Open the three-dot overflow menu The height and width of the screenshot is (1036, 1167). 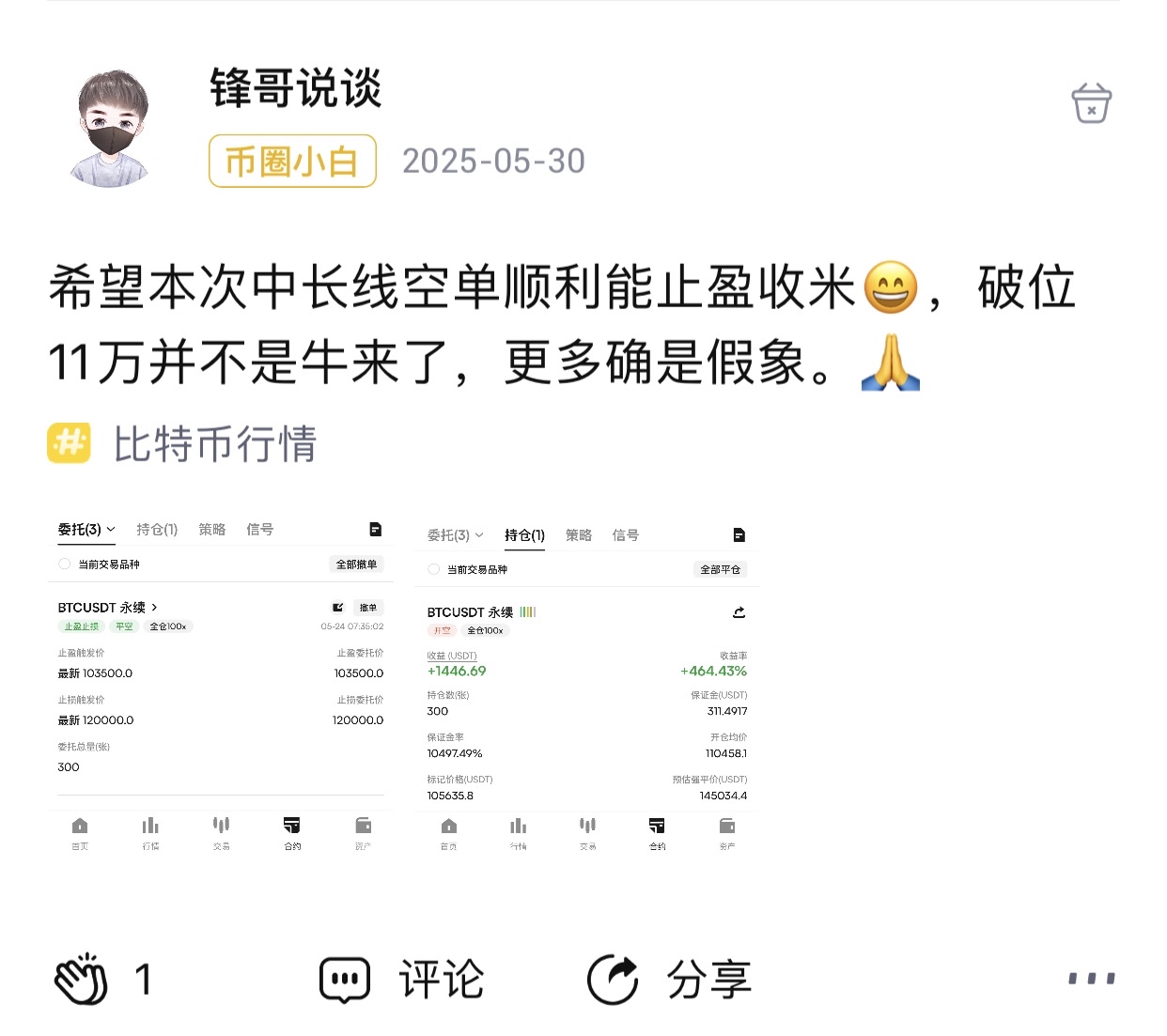1091,979
